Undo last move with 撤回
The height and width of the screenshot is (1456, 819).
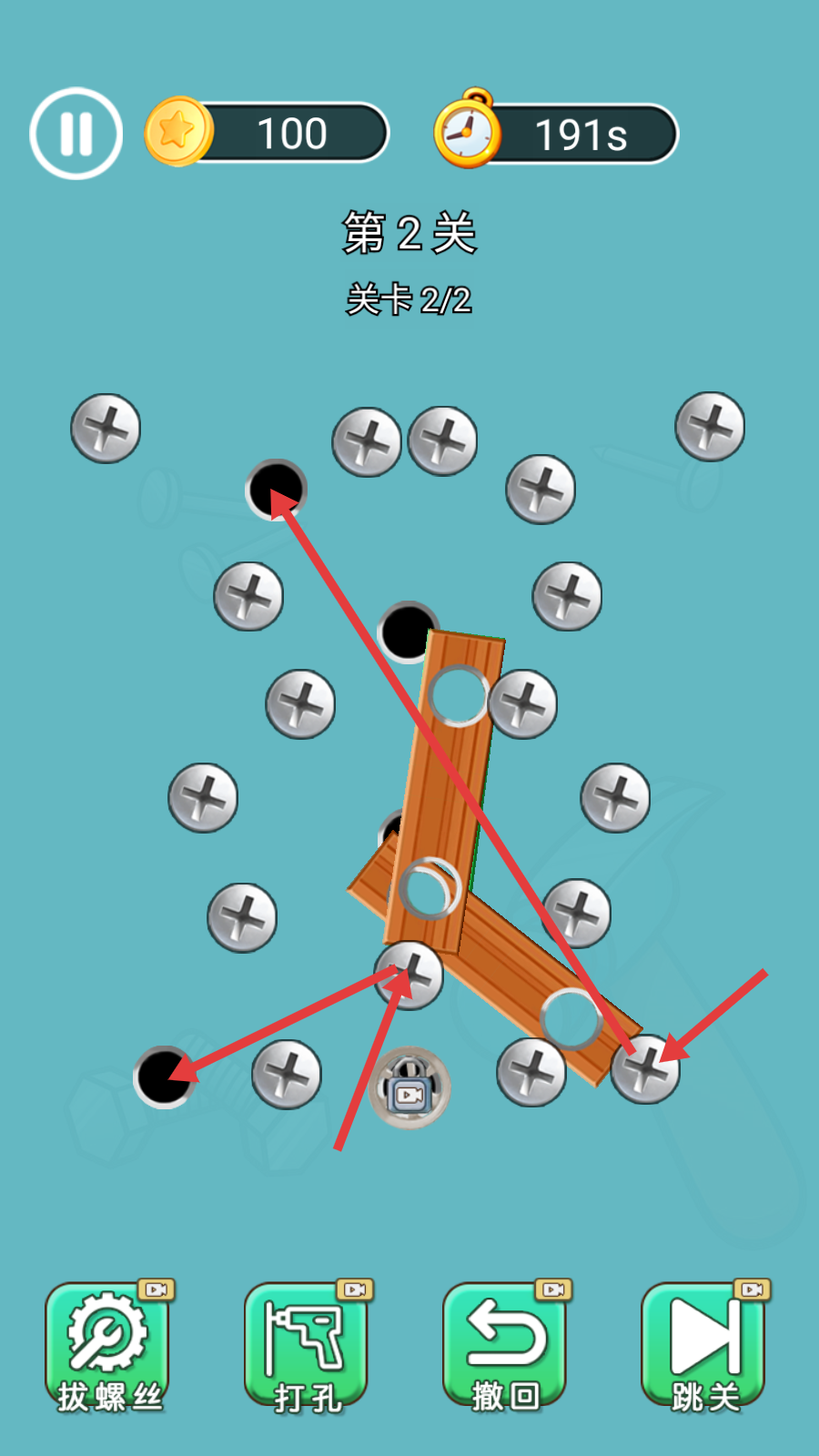pos(505,1347)
